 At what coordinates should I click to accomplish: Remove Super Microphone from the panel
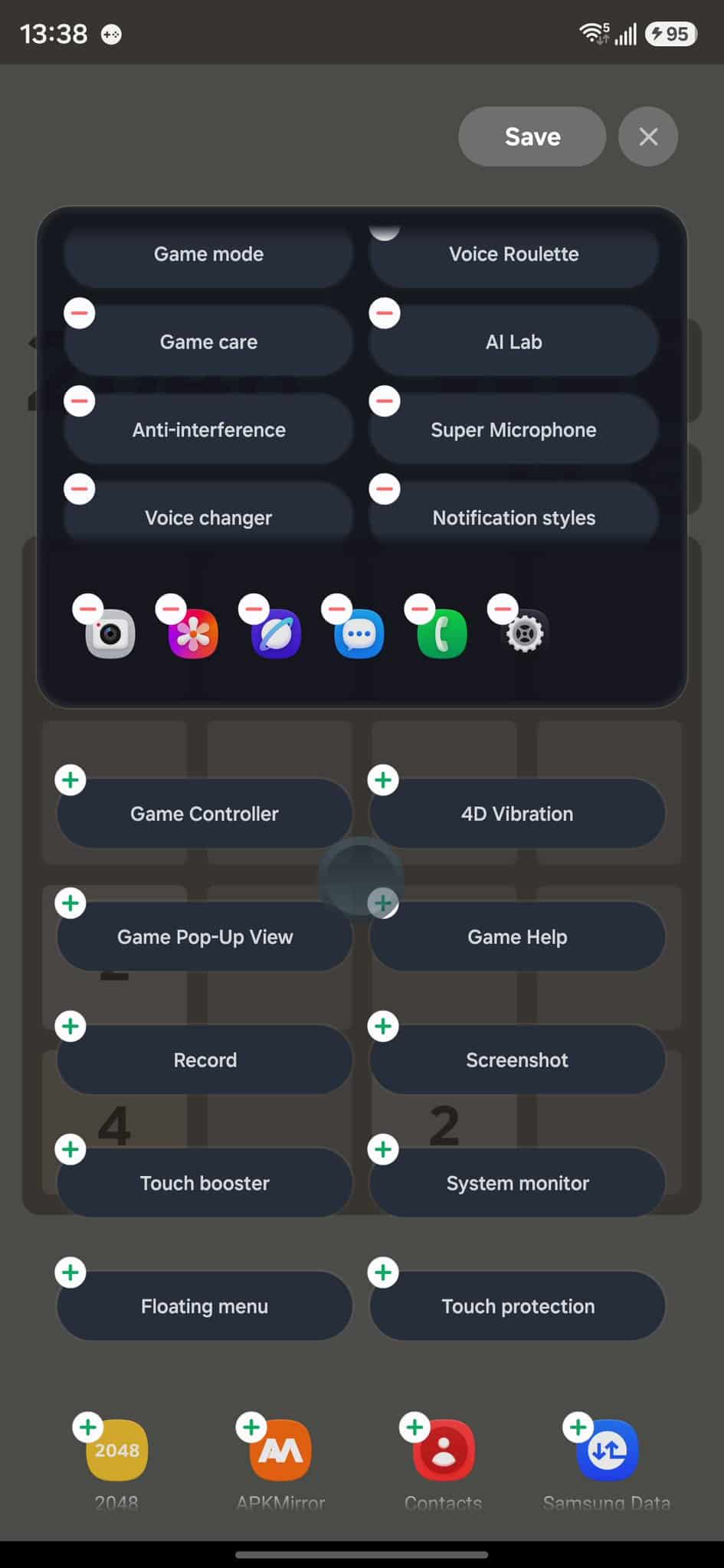(x=385, y=401)
